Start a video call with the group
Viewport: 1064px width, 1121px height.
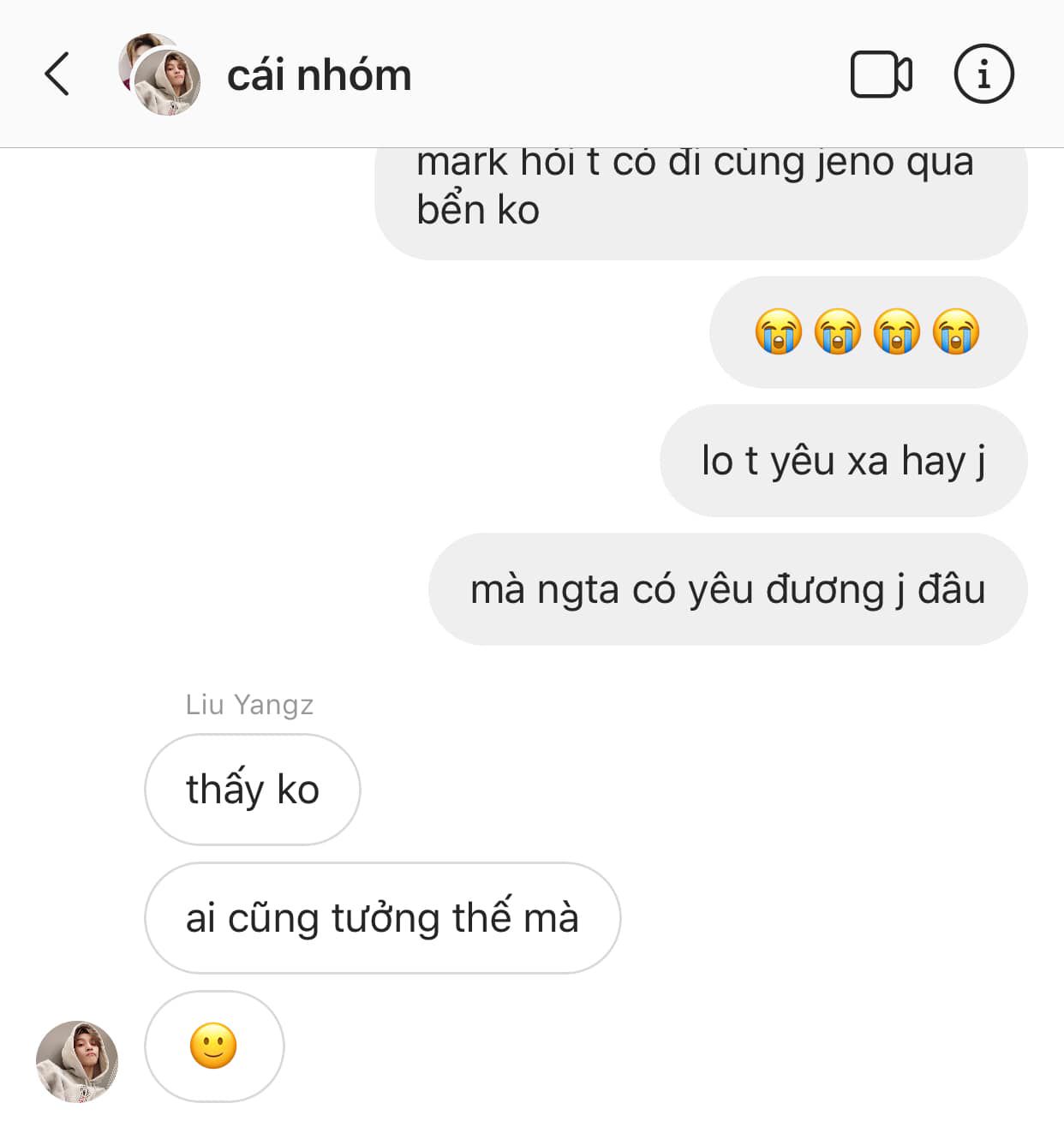pyautogui.click(x=881, y=75)
